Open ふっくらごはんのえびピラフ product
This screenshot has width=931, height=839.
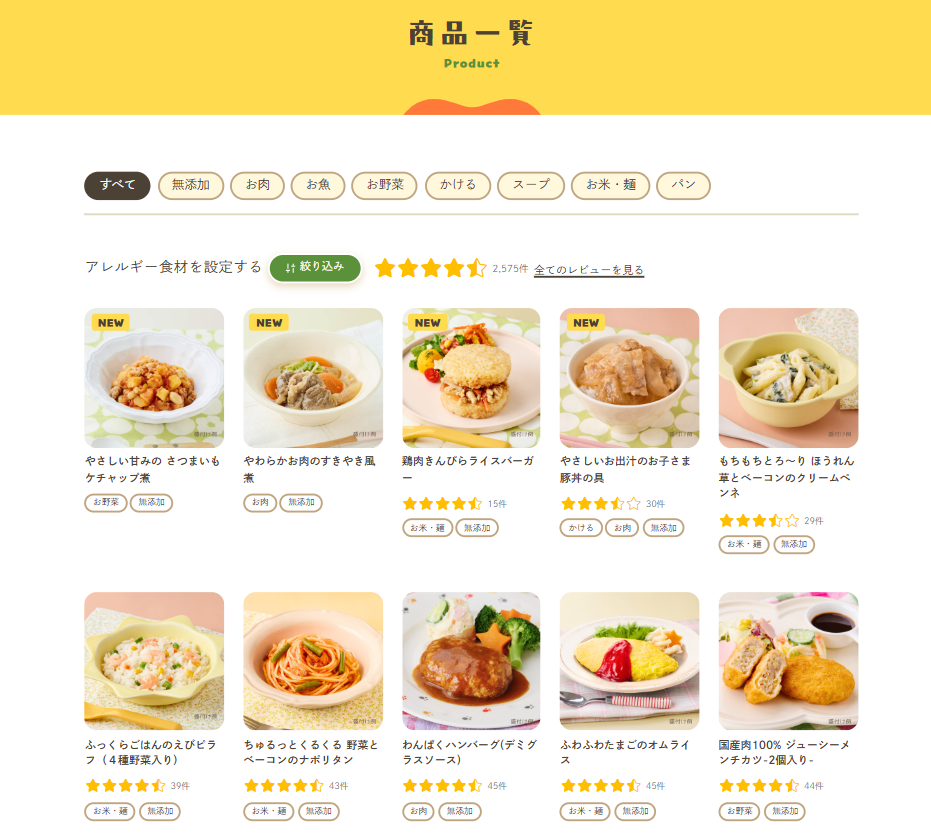coord(154,661)
